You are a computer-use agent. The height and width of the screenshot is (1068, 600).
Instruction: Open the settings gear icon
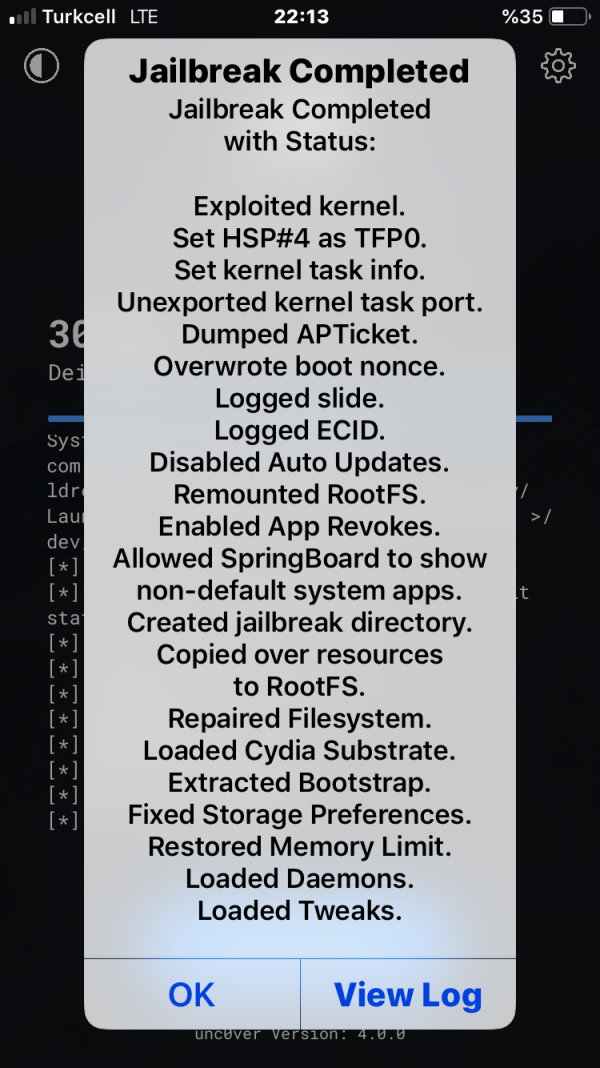[x=557, y=66]
